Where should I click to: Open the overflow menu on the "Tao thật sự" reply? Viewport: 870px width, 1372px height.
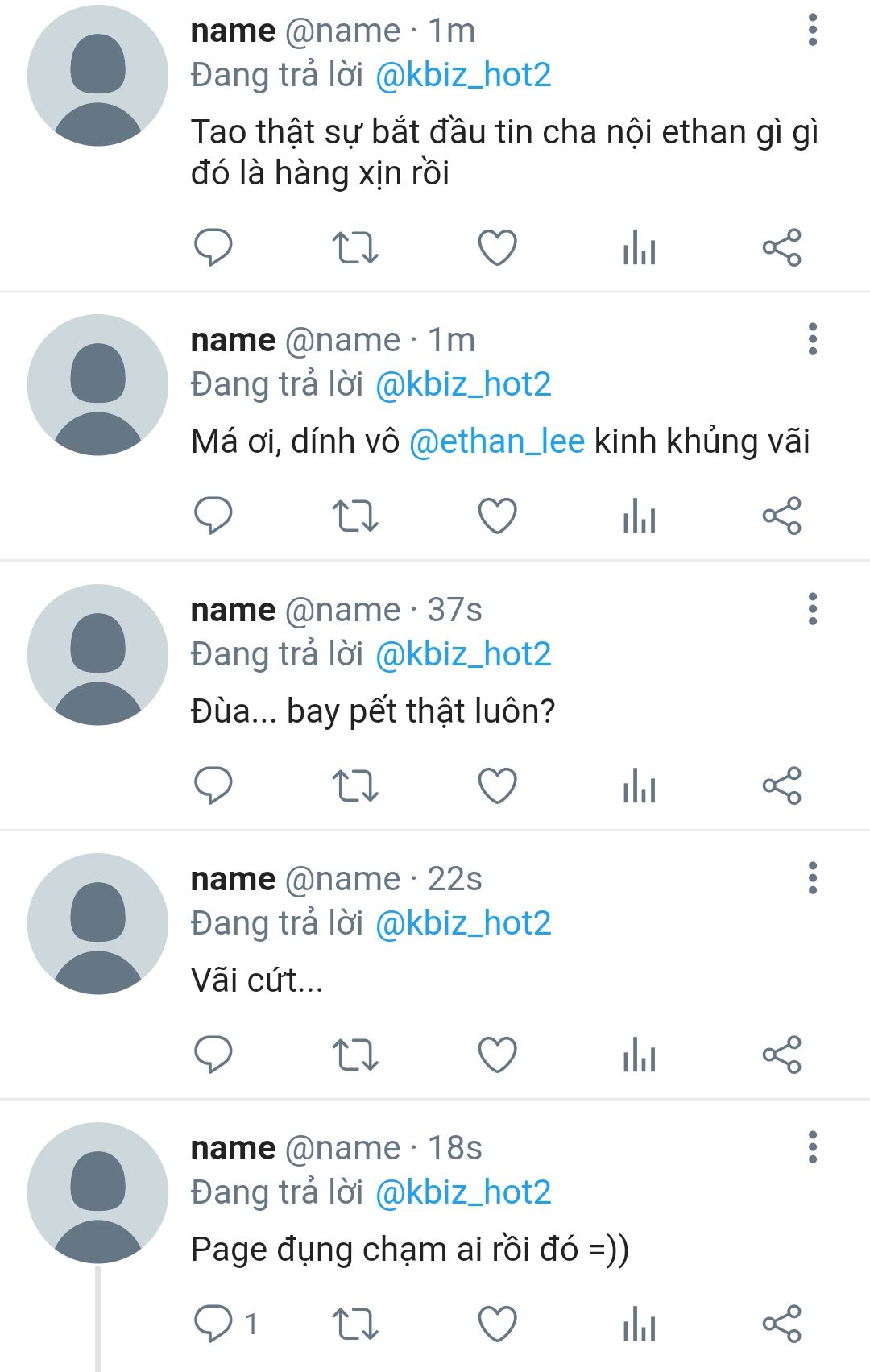[812, 31]
